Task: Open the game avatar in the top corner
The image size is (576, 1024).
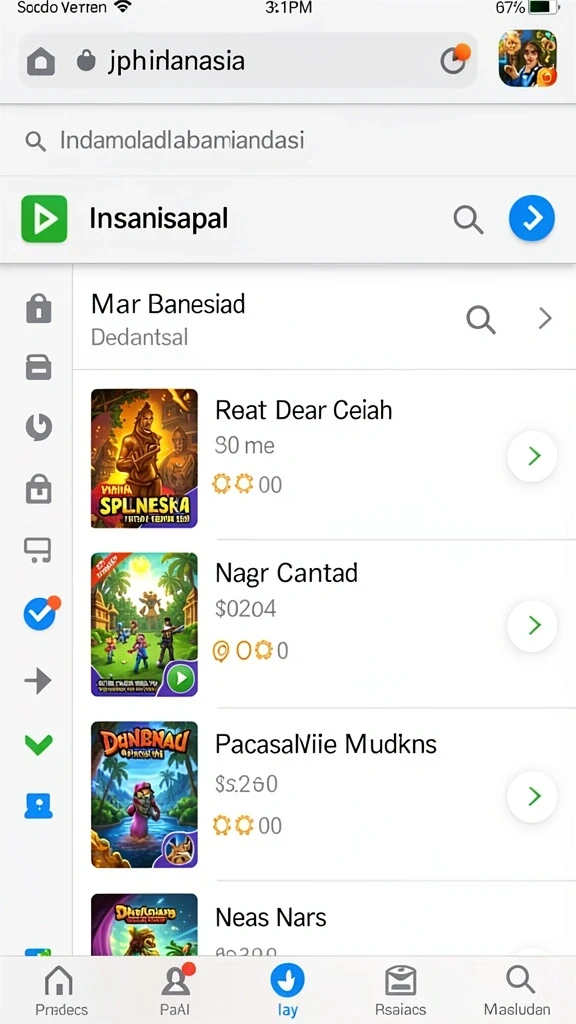Action: click(x=528, y=58)
